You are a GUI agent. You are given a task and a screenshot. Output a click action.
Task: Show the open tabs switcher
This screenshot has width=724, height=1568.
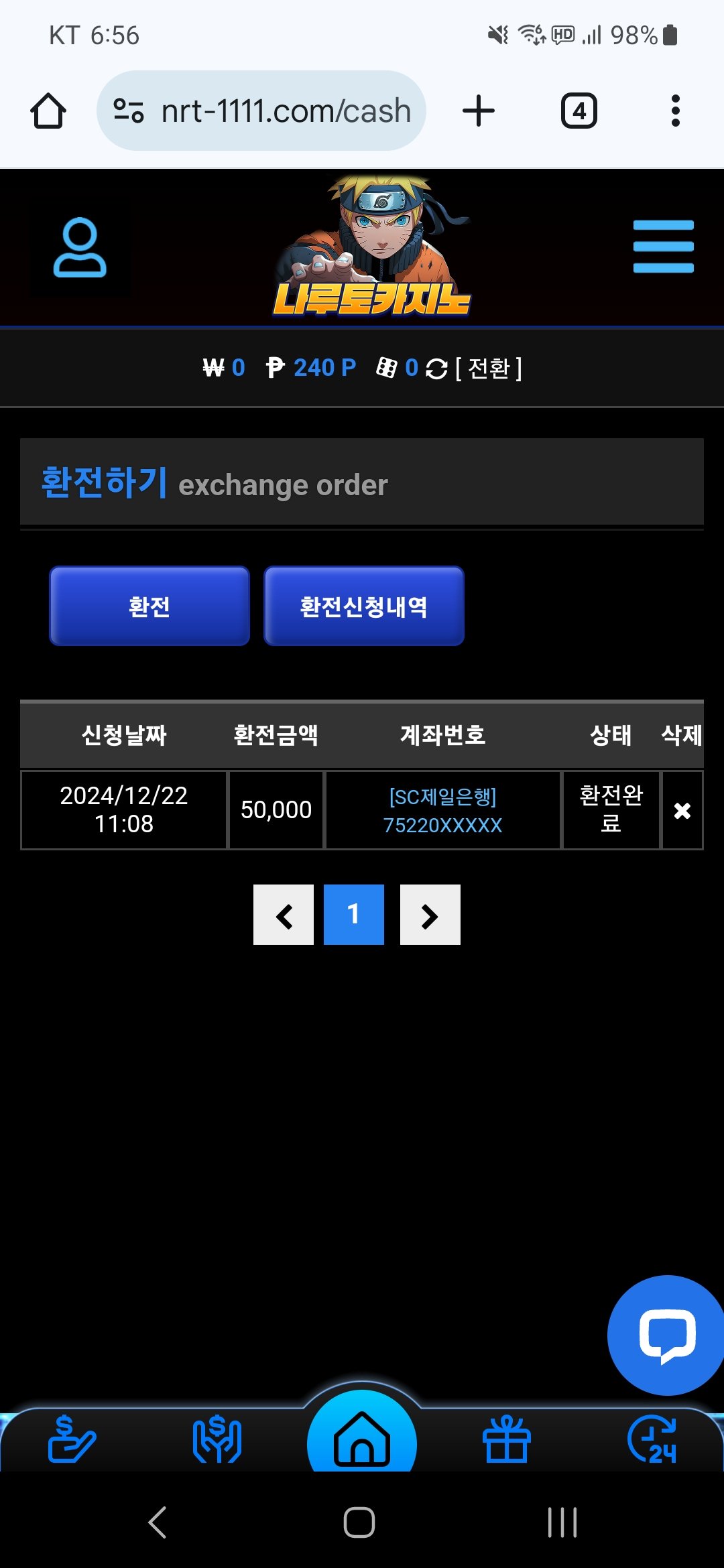(x=579, y=111)
